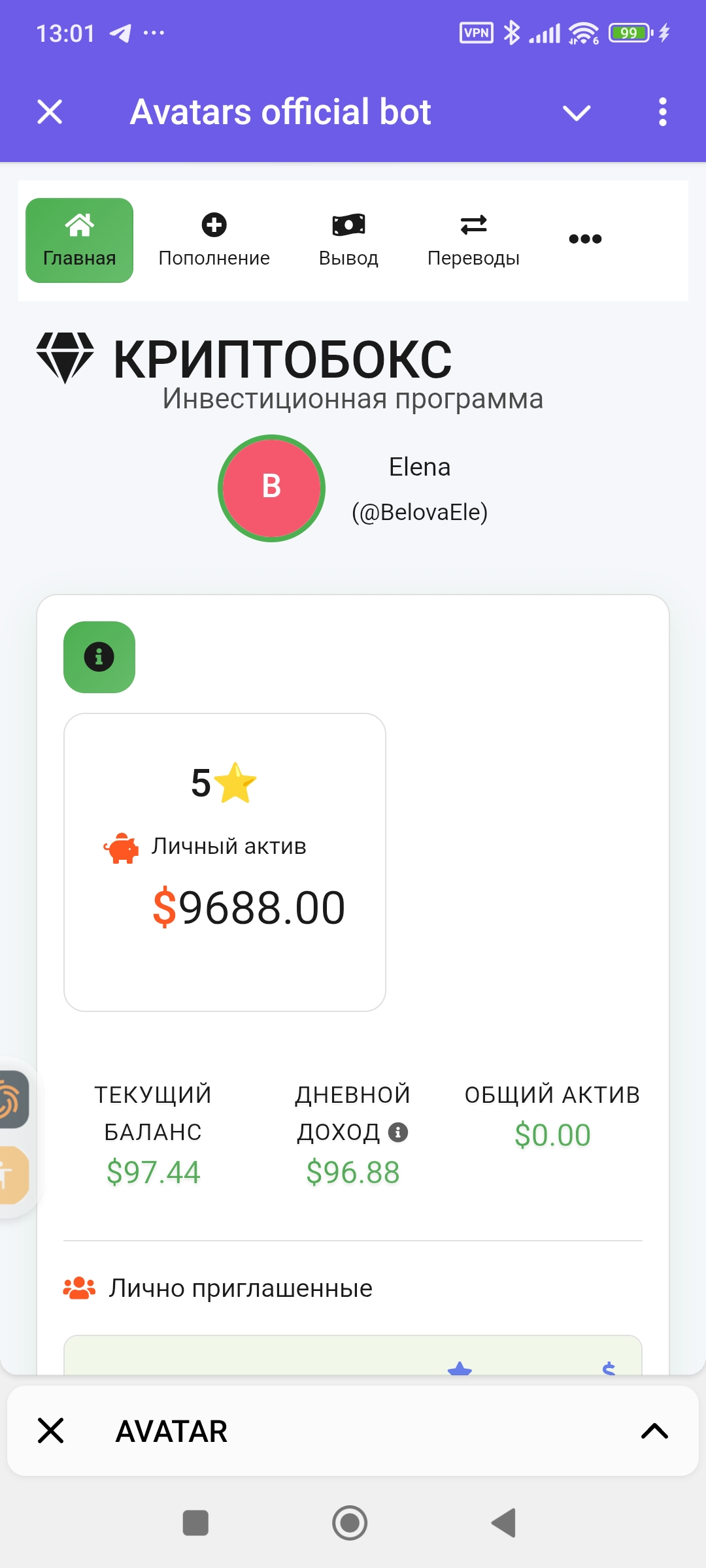Collapse the mini app with the chevron
The height and width of the screenshot is (1568, 706).
click(577, 112)
